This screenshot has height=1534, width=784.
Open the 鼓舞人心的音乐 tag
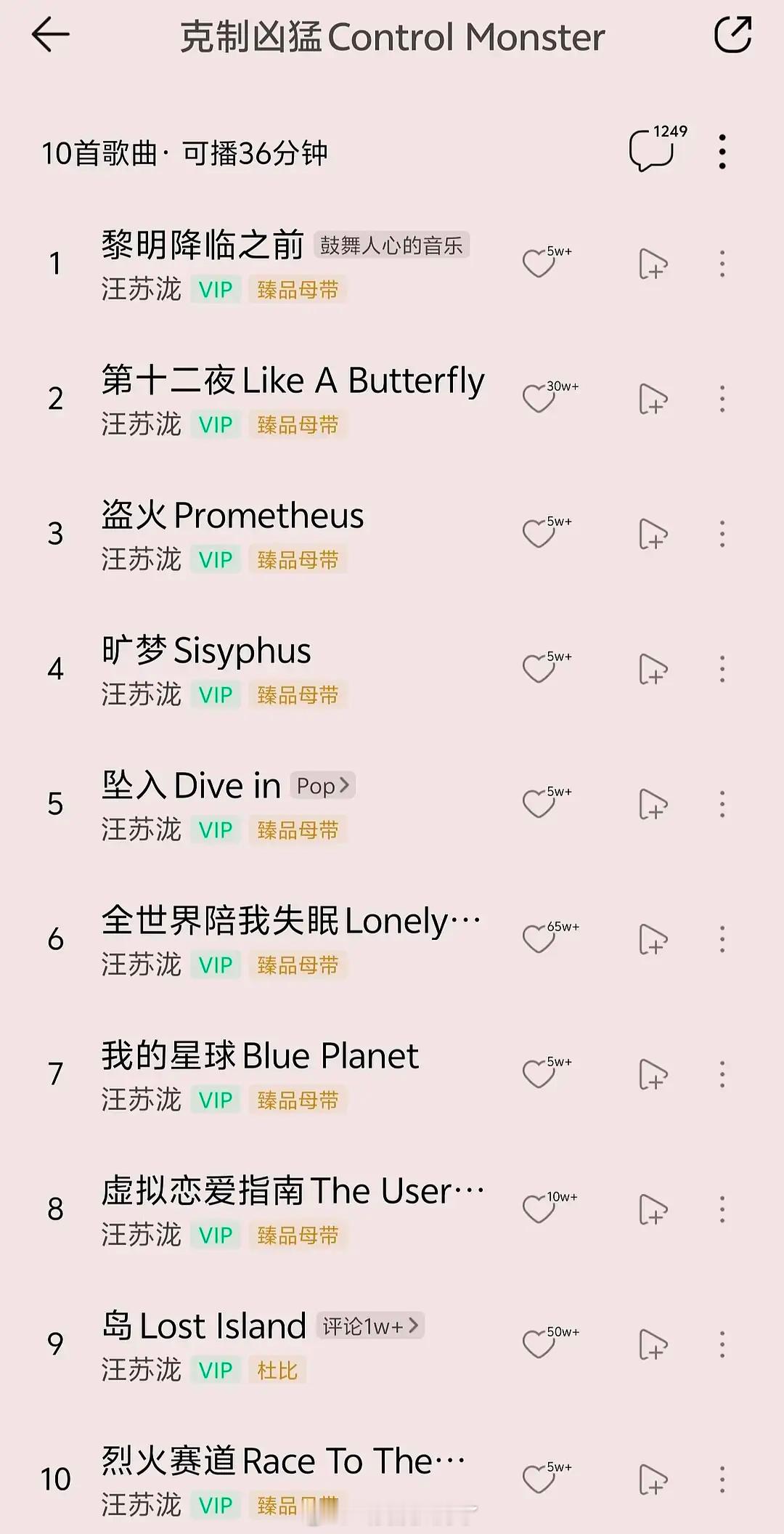coord(391,245)
